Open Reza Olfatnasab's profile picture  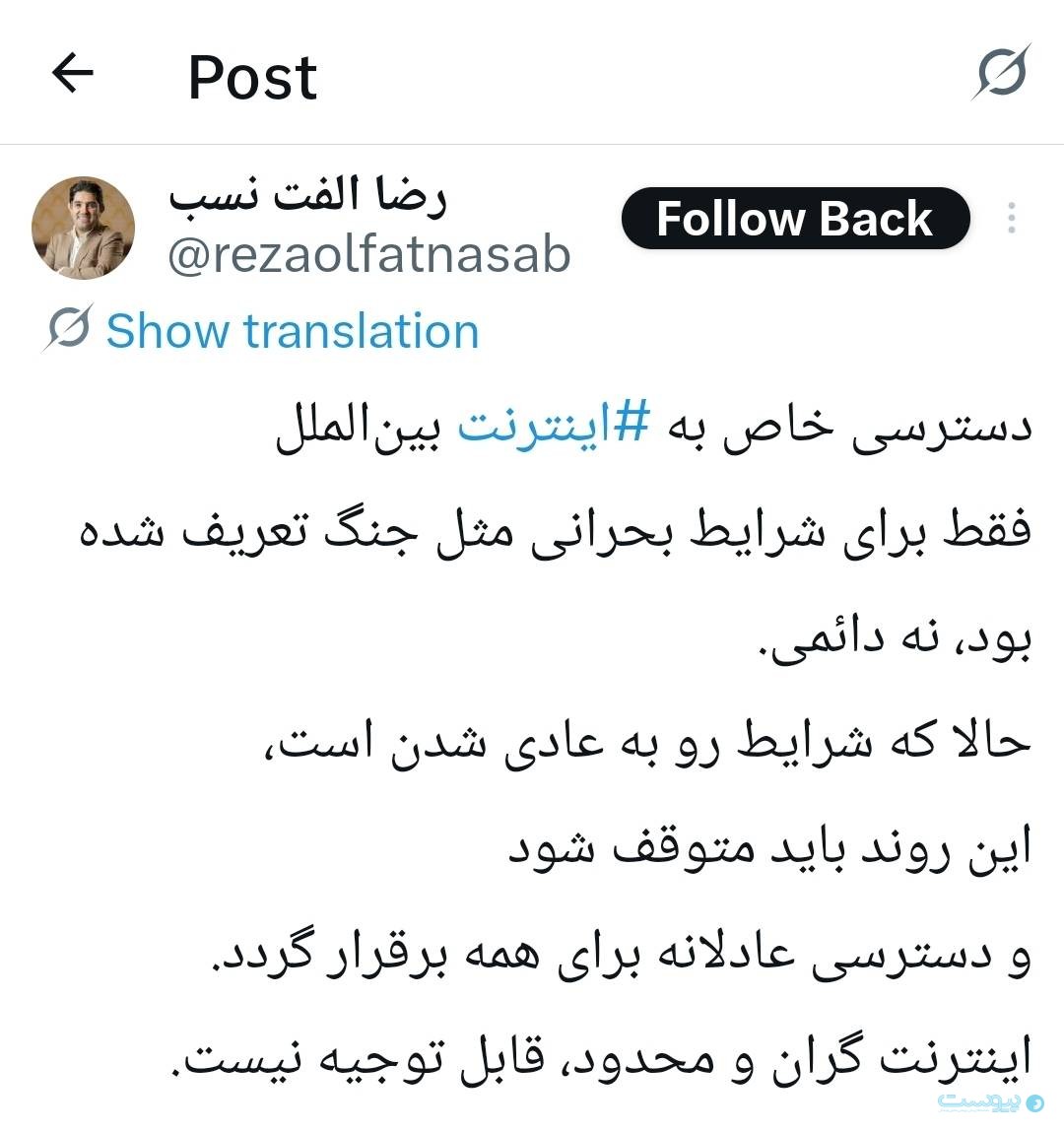(x=84, y=228)
